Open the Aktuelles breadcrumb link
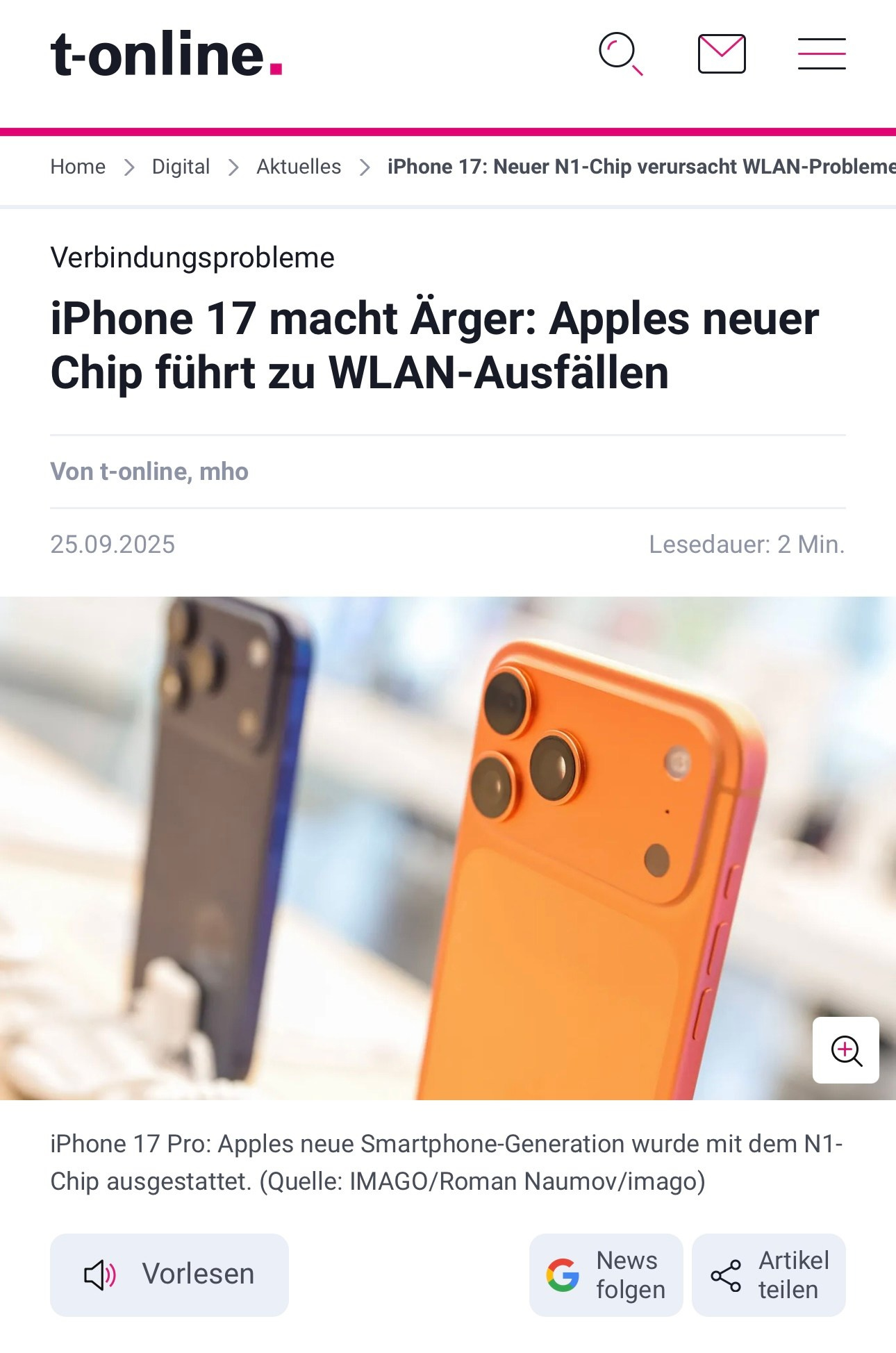The height and width of the screenshot is (1353, 896). click(299, 167)
